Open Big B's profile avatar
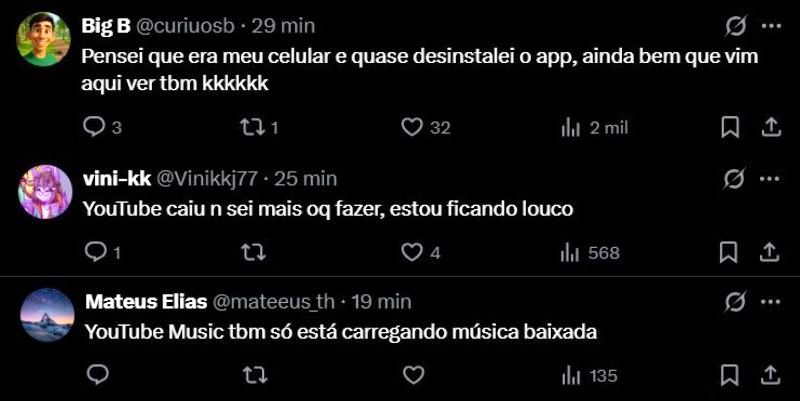This screenshot has height=401, width=800. 45,39
